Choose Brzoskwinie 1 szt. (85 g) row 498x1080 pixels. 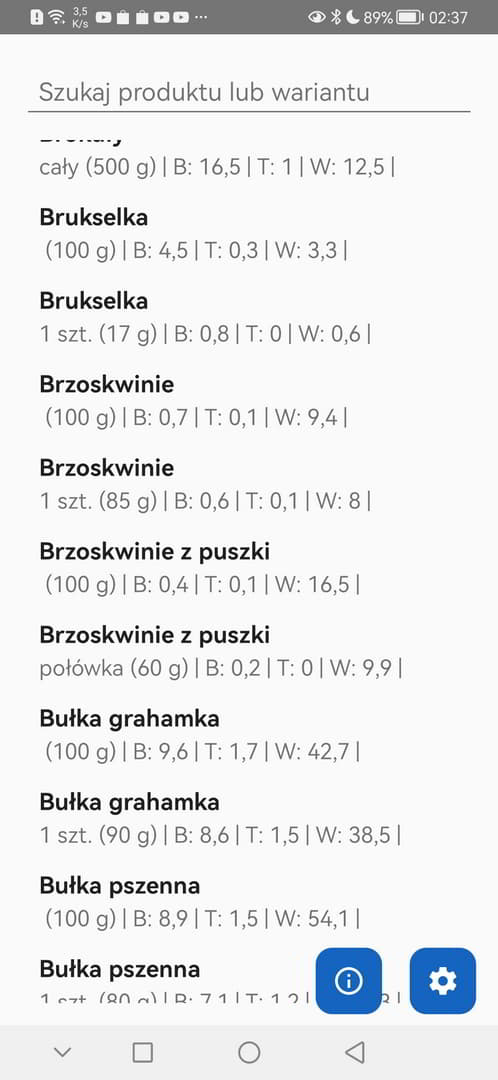(249, 485)
